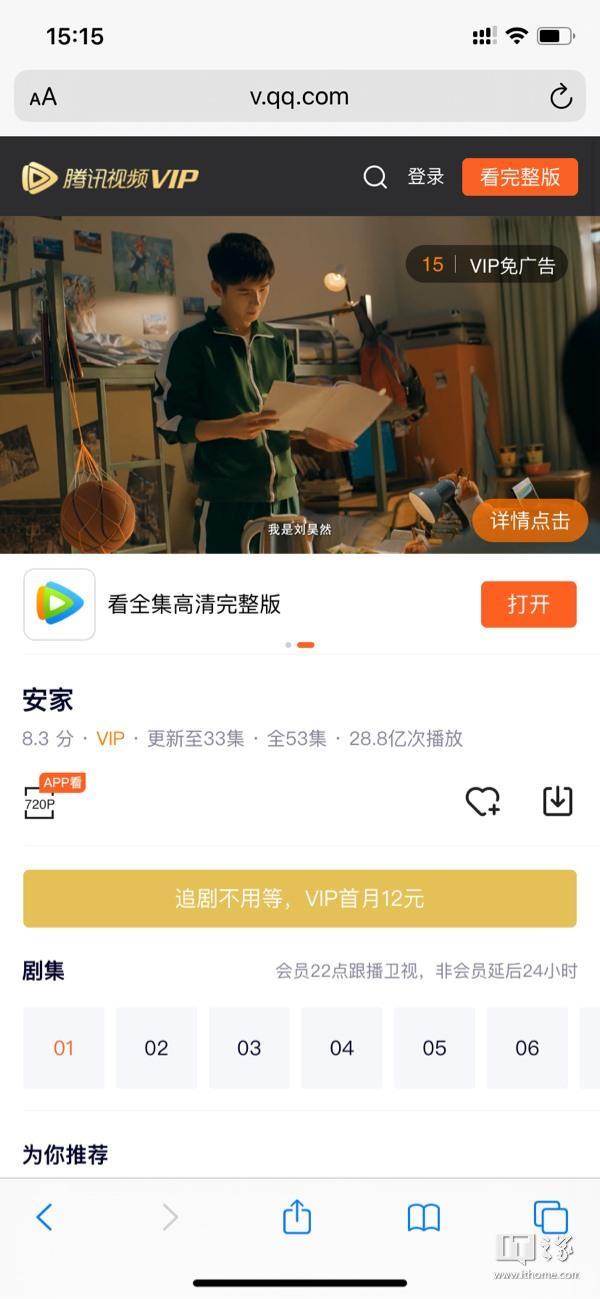This screenshot has width=600, height=1299.
Task: Open the Safari share sheet
Action: point(297,1217)
